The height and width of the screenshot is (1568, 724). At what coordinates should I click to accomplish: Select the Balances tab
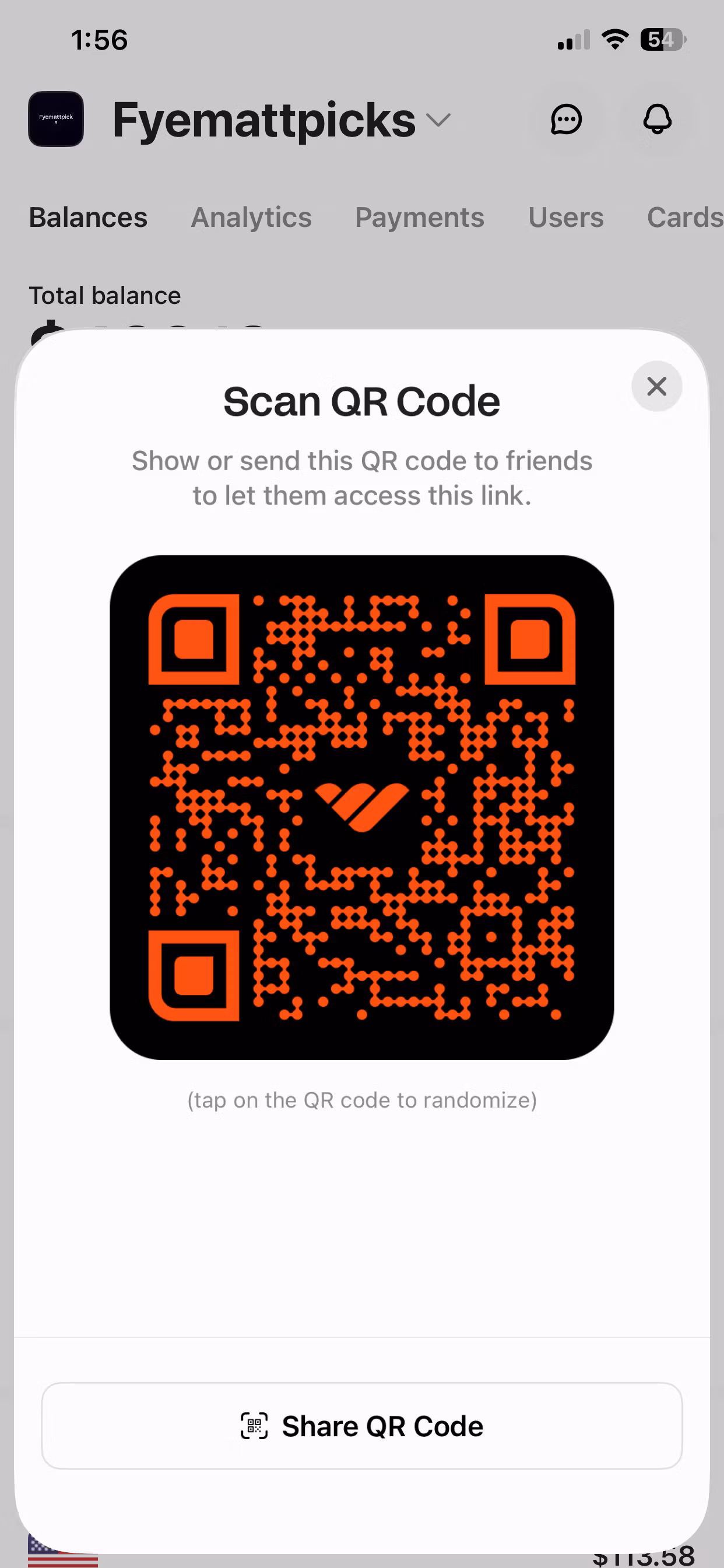[x=88, y=218]
